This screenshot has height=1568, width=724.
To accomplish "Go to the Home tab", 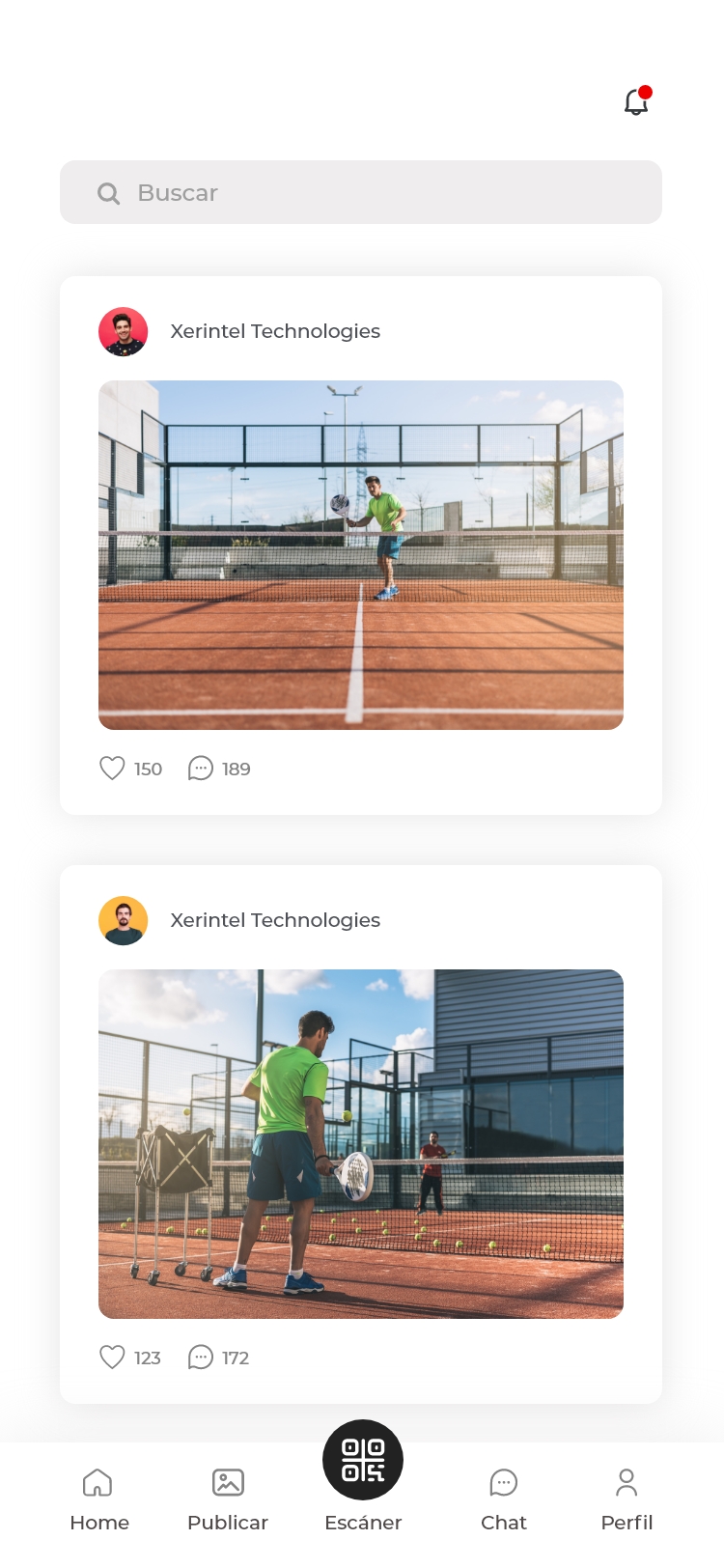I will 98,1498.
